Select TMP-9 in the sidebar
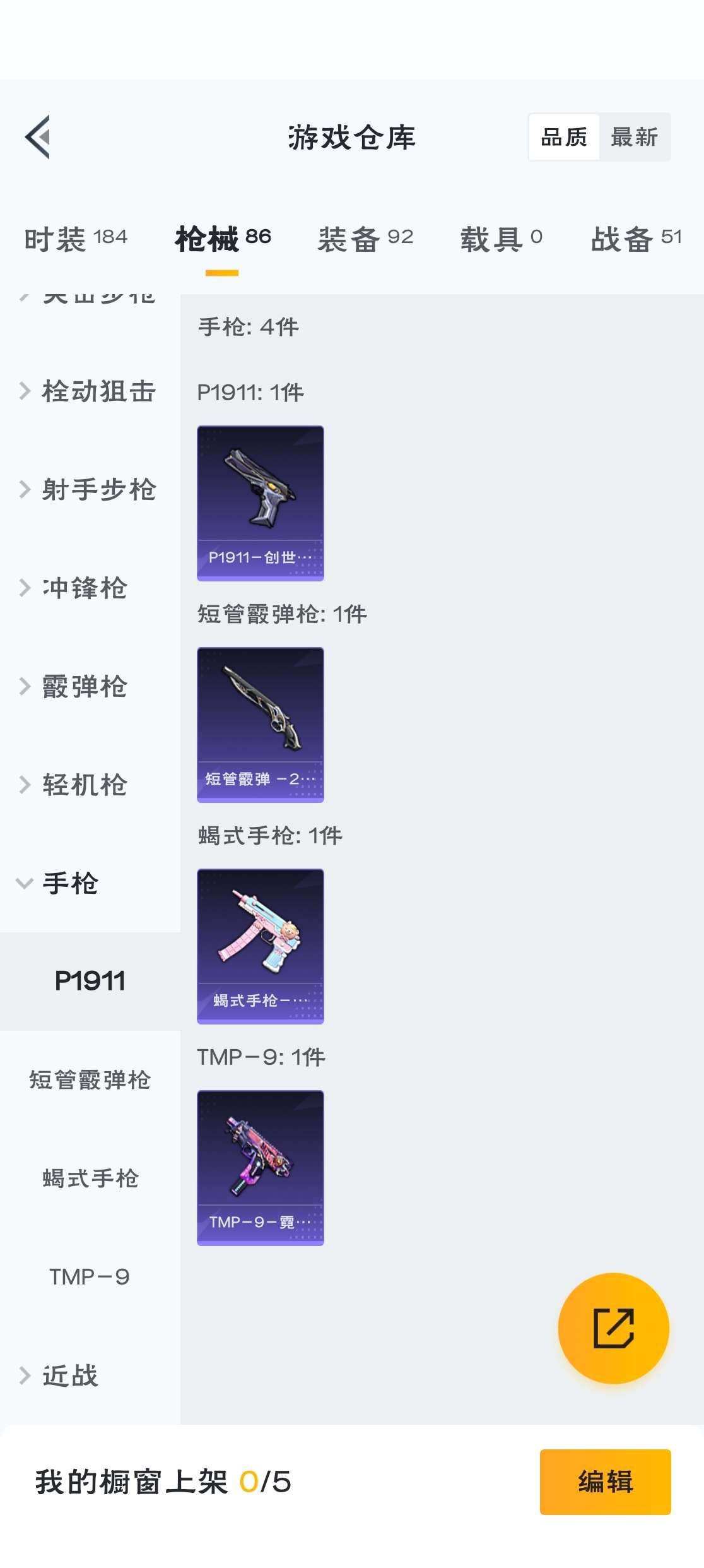This screenshot has width=704, height=1568. point(90,1277)
